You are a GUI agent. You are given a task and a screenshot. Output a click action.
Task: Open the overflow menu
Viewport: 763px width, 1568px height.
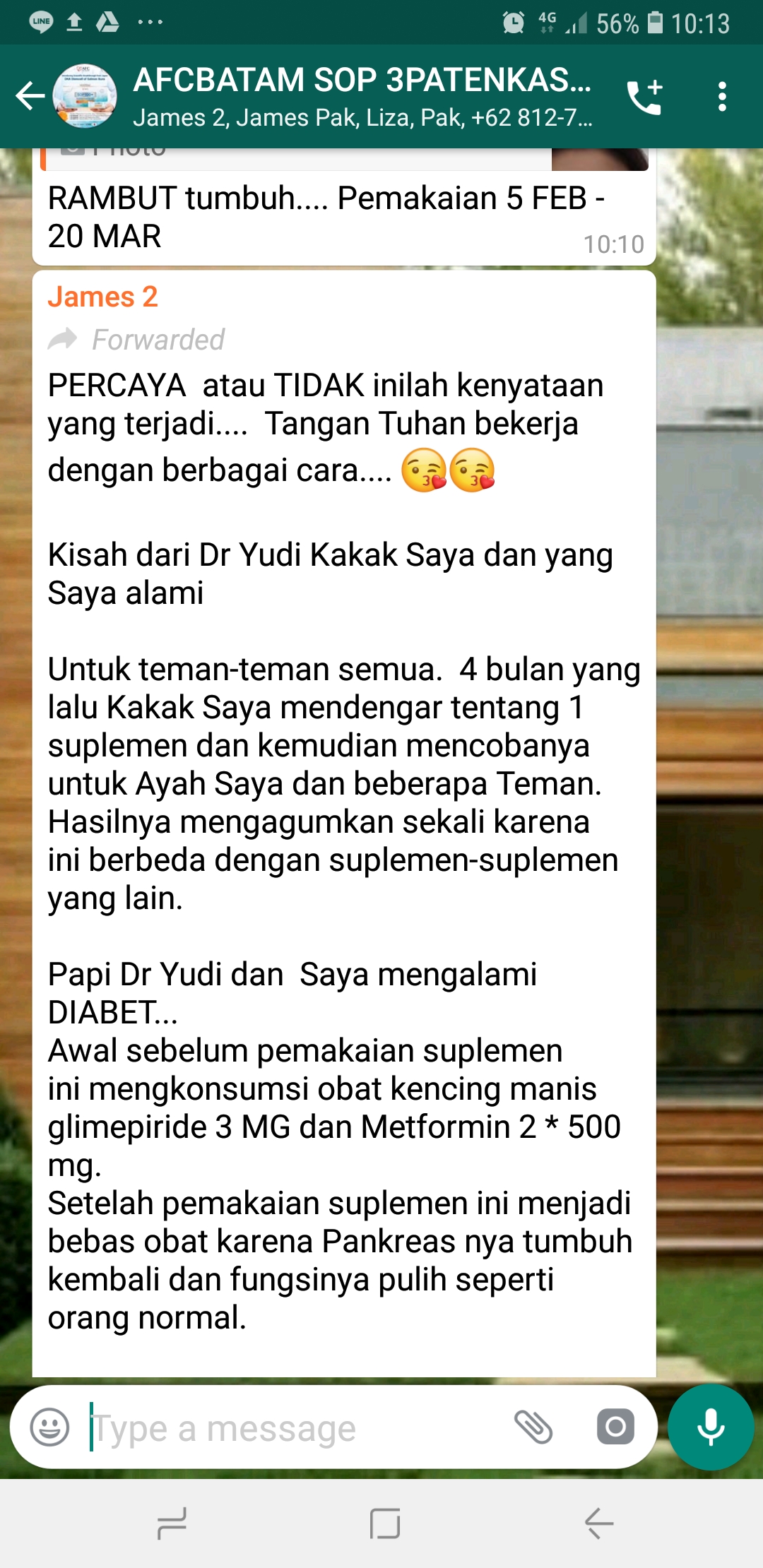721,96
